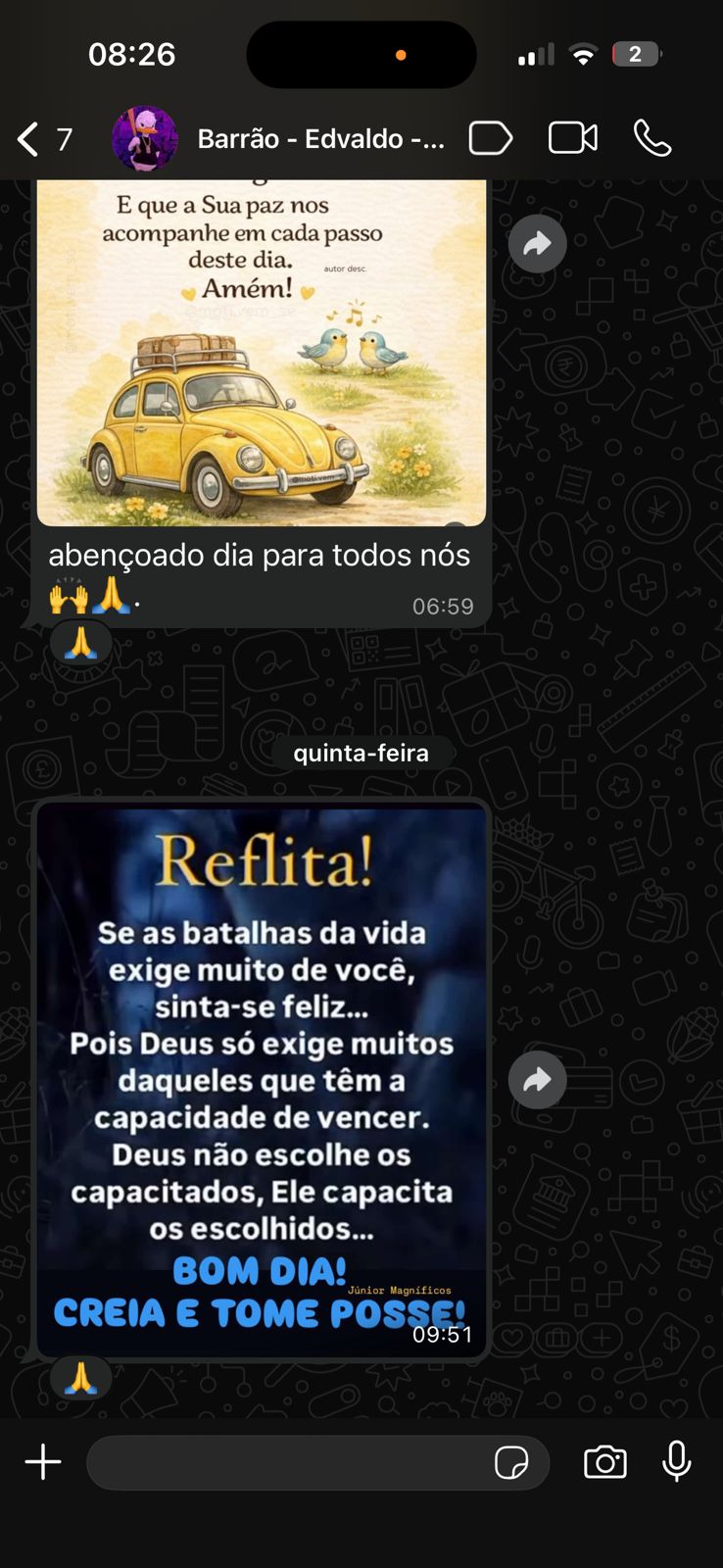Open the sticker picker
Viewport: 723px width, 1568px height.
click(511, 1463)
